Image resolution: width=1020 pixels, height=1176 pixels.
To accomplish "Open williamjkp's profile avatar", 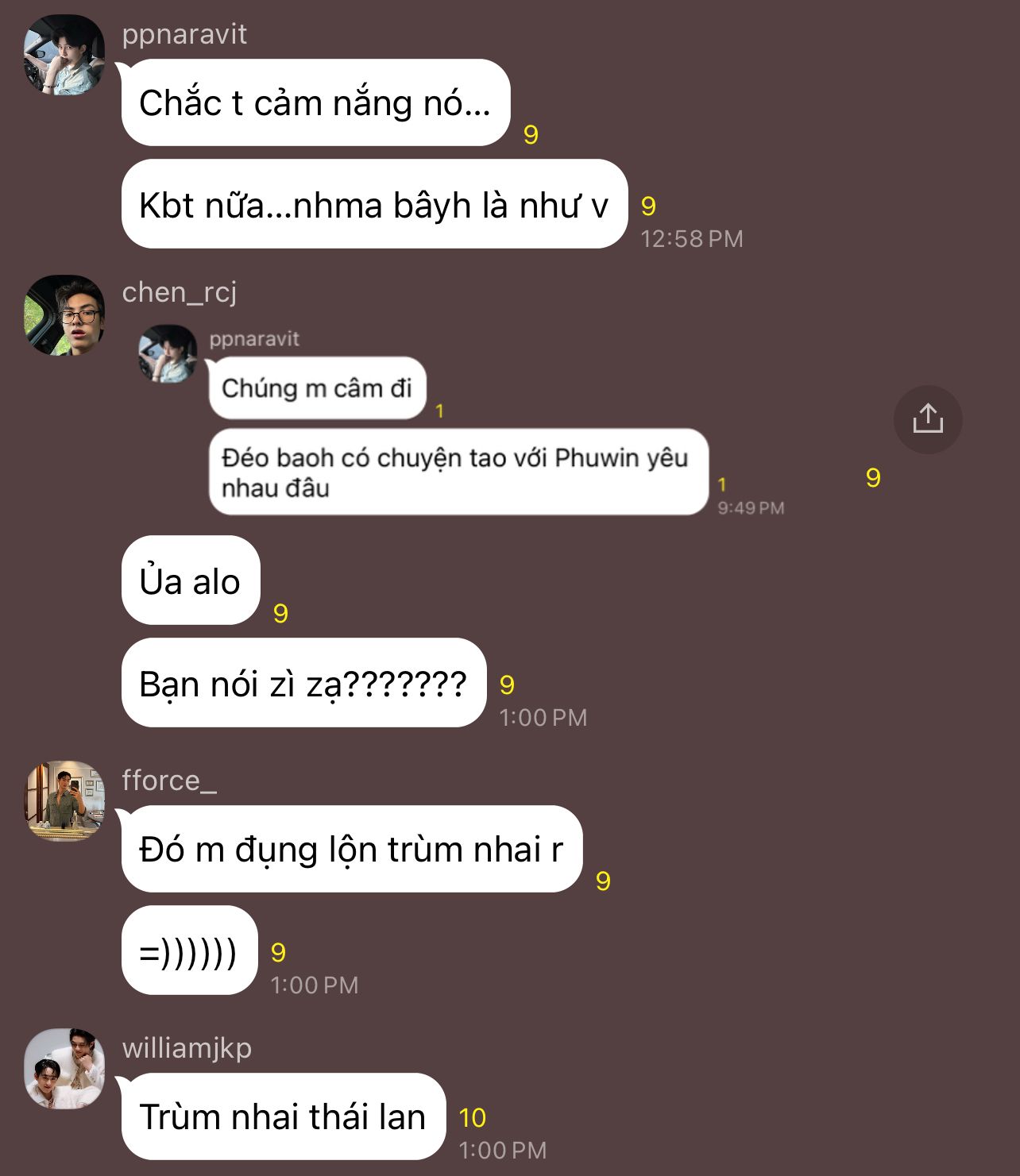I will point(64,1068).
